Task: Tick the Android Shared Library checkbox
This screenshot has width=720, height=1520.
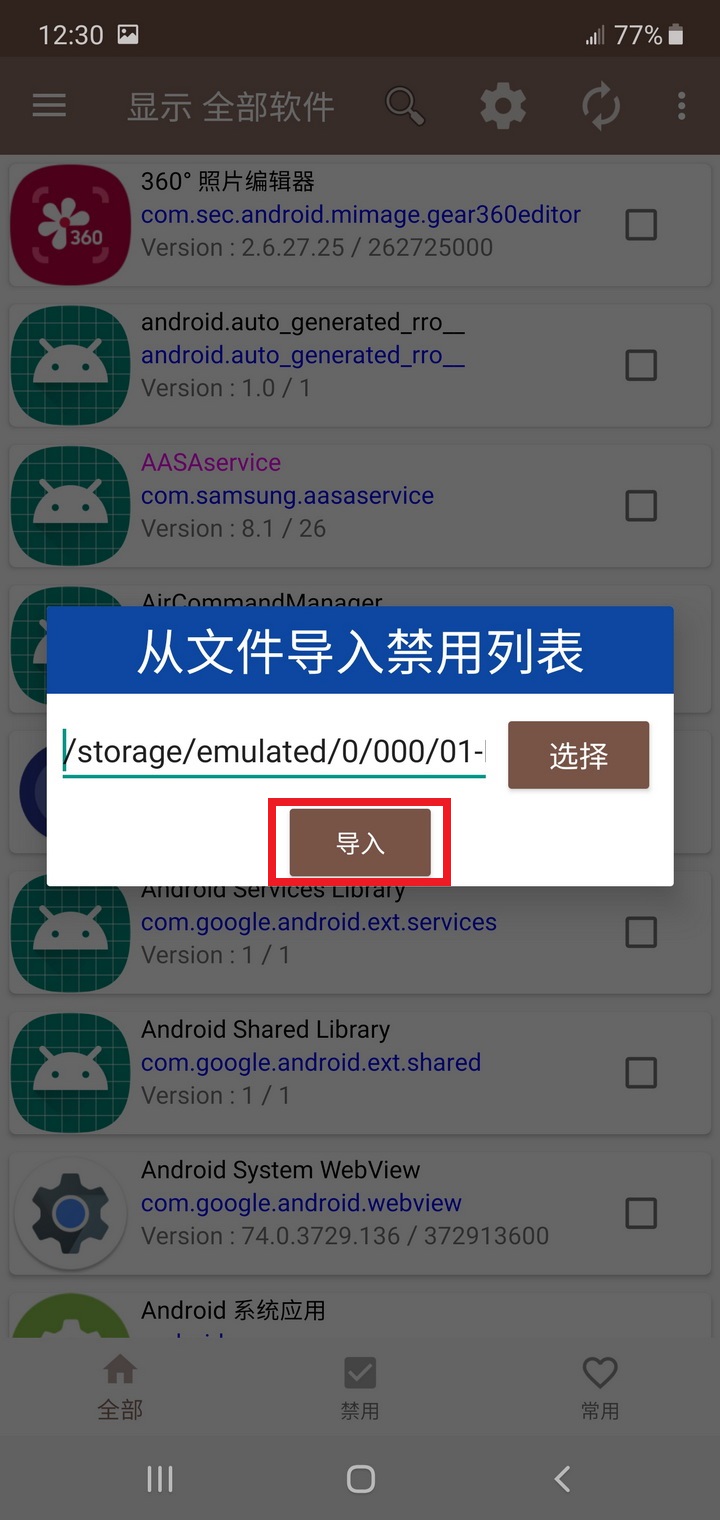Action: click(641, 1073)
